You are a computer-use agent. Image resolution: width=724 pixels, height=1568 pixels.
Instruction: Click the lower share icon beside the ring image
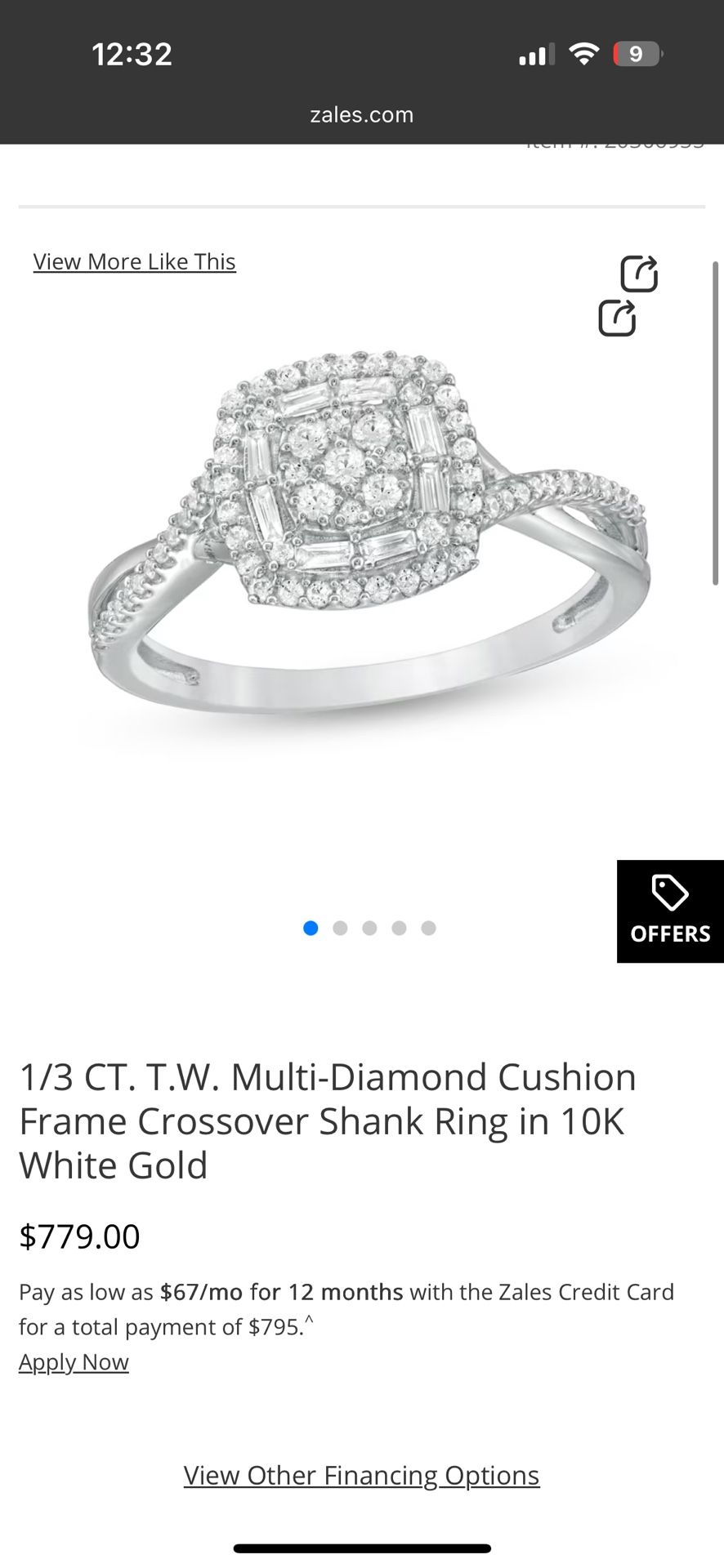(619, 318)
